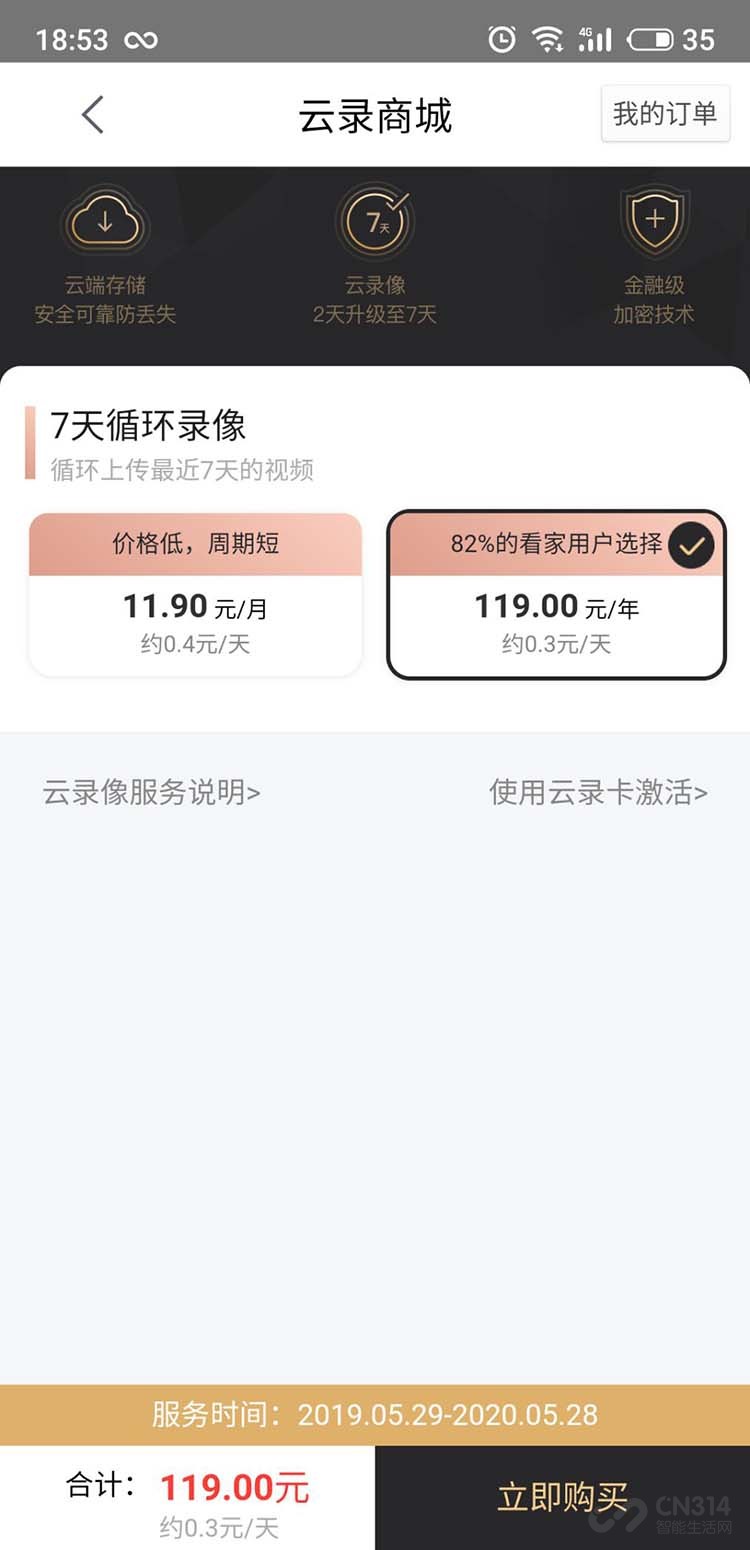
Task: Open 我的订单
Action: click(665, 114)
